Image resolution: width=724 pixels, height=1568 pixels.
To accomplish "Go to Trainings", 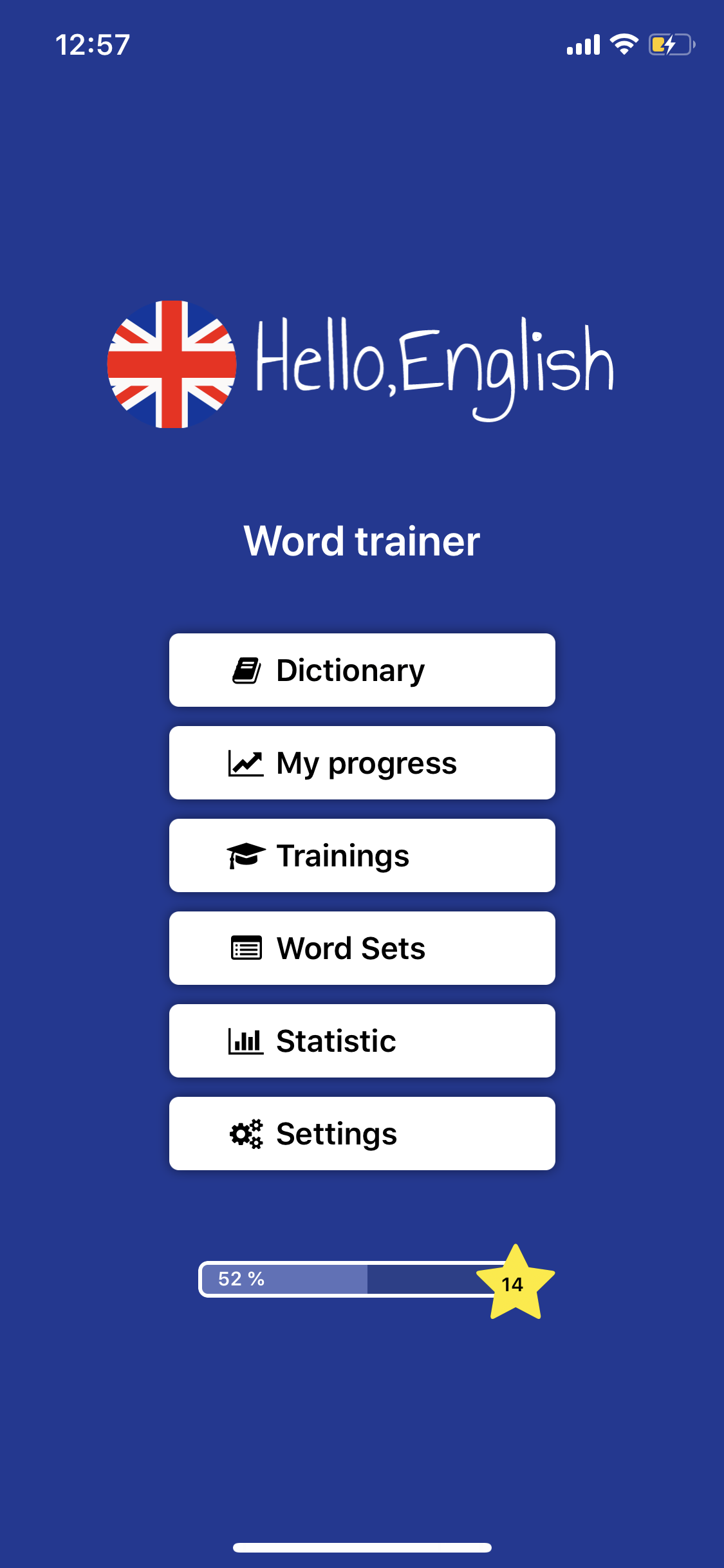I will [362, 855].
